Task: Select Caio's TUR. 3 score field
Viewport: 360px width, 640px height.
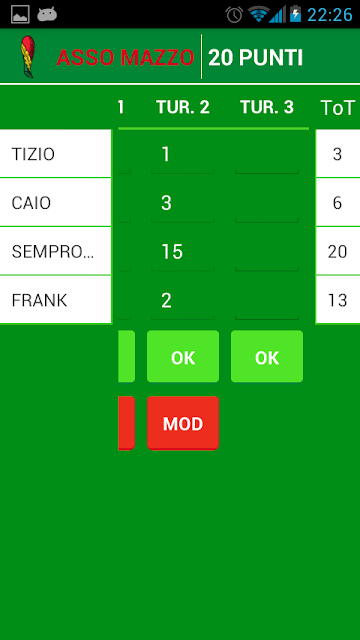Action: pyautogui.click(x=267, y=203)
